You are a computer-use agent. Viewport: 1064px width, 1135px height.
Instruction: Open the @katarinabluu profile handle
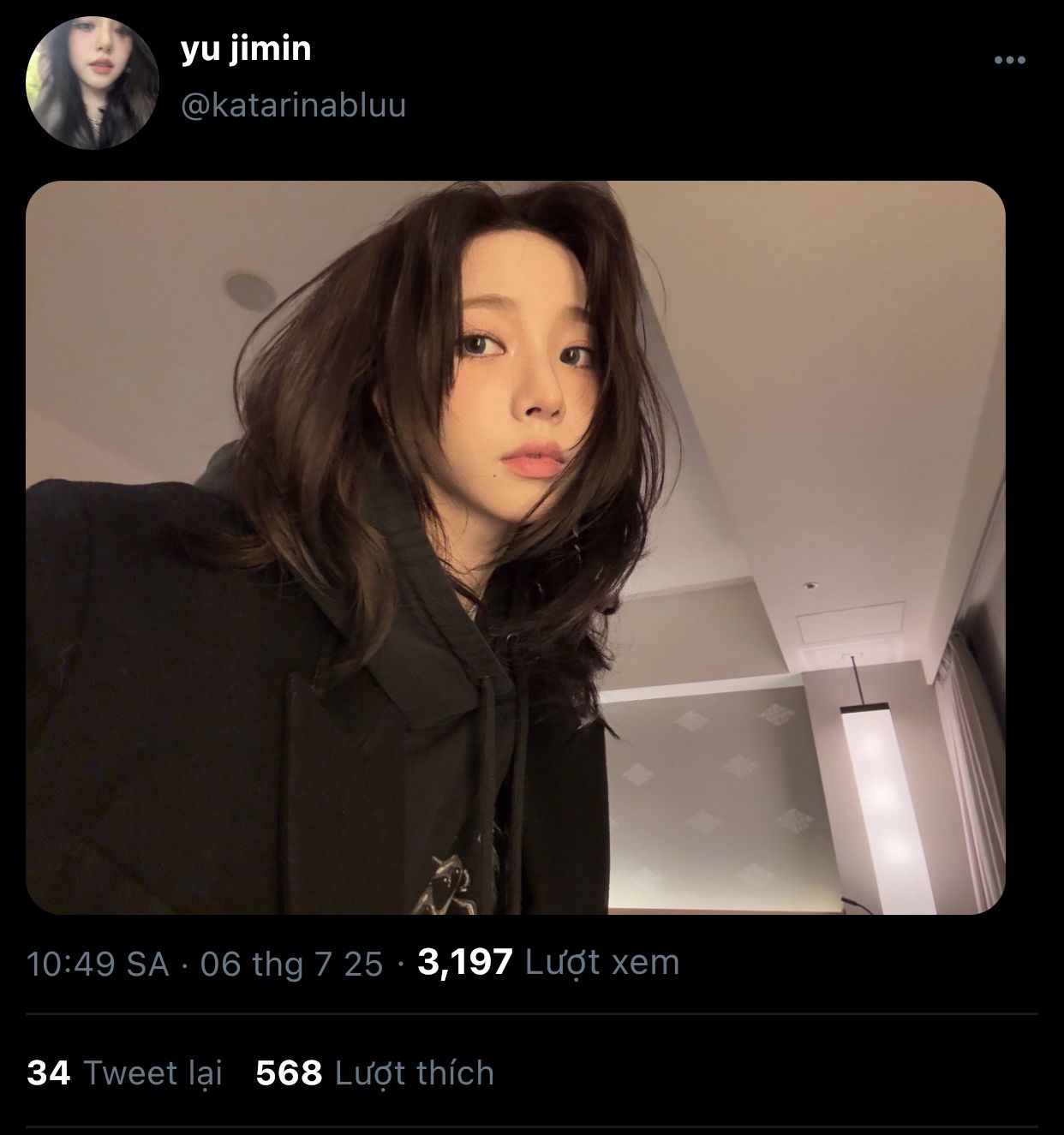pos(294,105)
